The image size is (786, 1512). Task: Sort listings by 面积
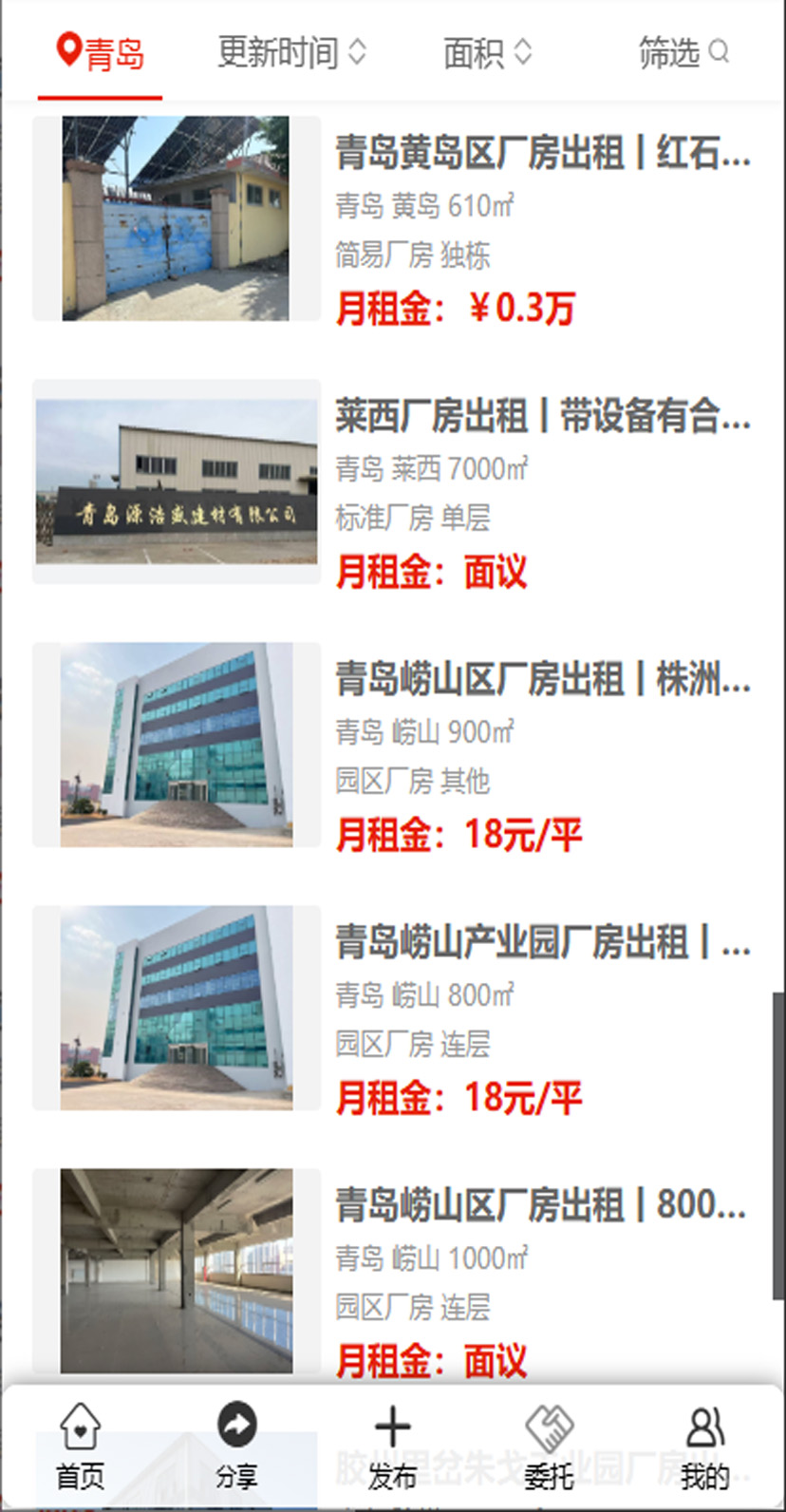pos(487,52)
